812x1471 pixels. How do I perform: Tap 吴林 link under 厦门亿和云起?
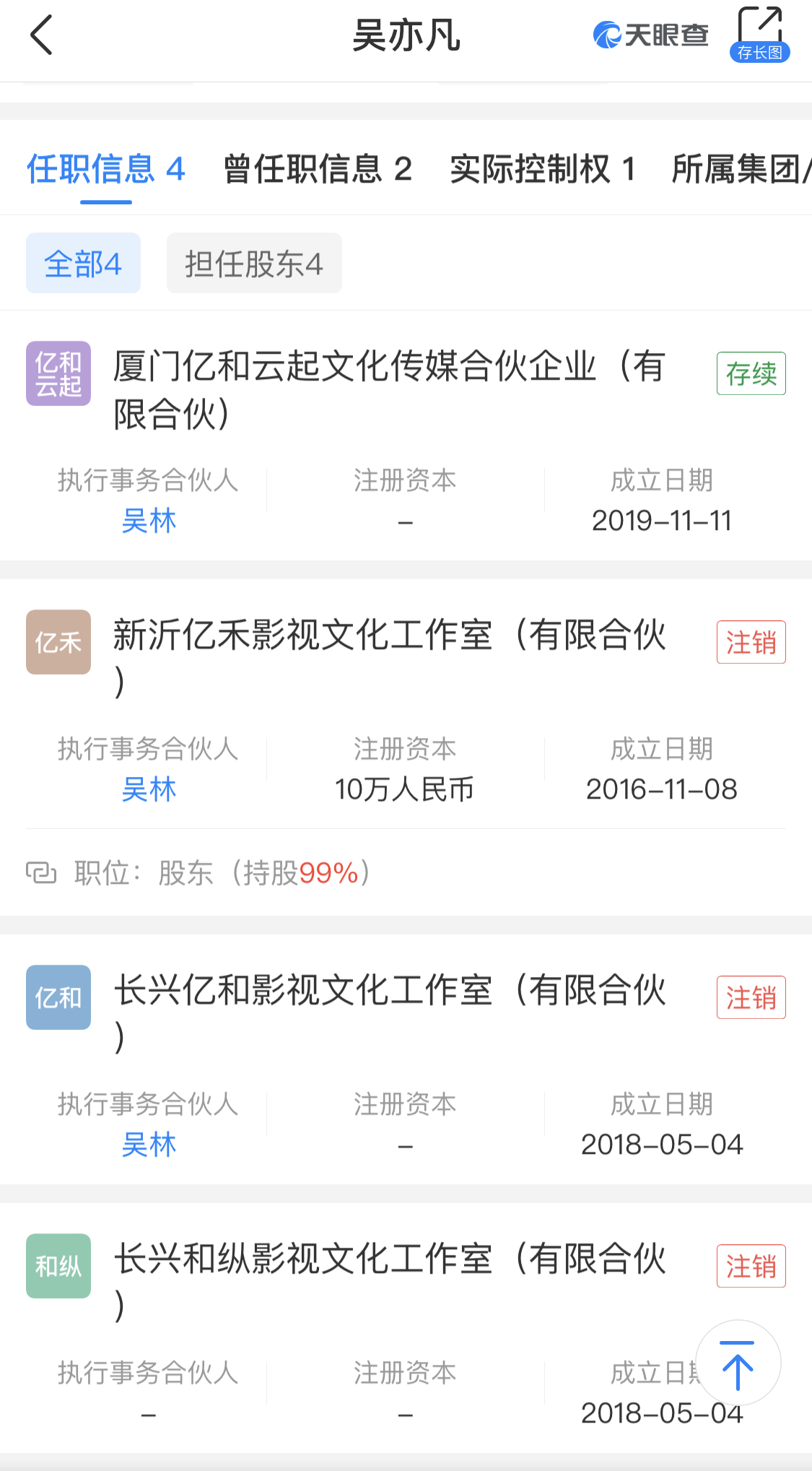pos(149,521)
